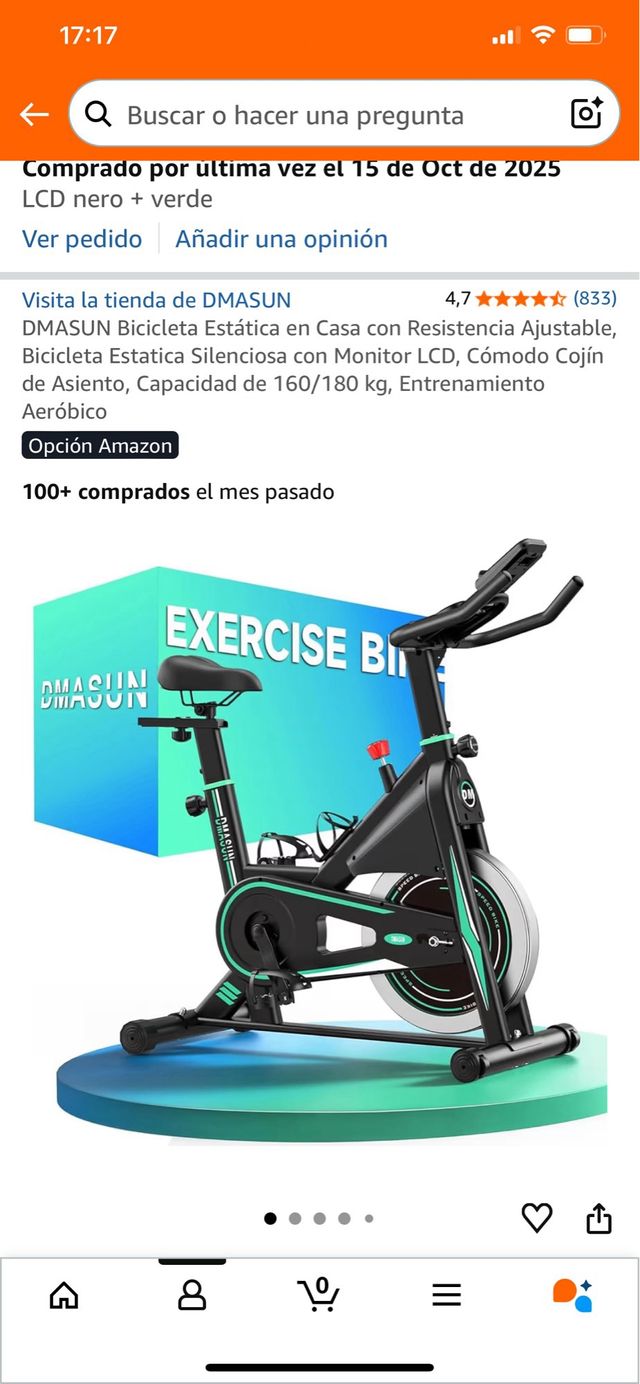Launch the Rufus AI assistant tab

[x=573, y=1295]
